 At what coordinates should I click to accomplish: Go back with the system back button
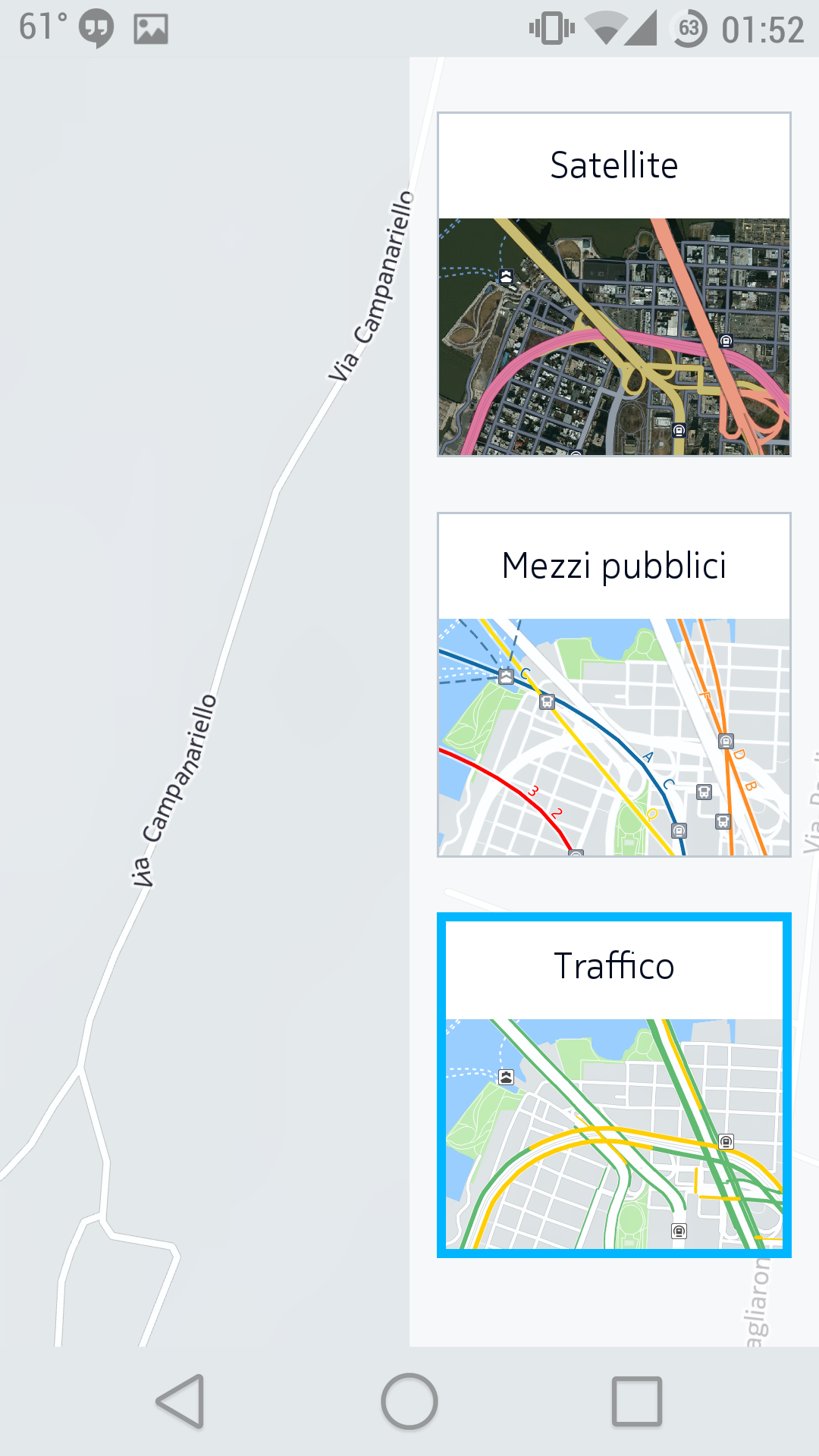coord(181,1401)
